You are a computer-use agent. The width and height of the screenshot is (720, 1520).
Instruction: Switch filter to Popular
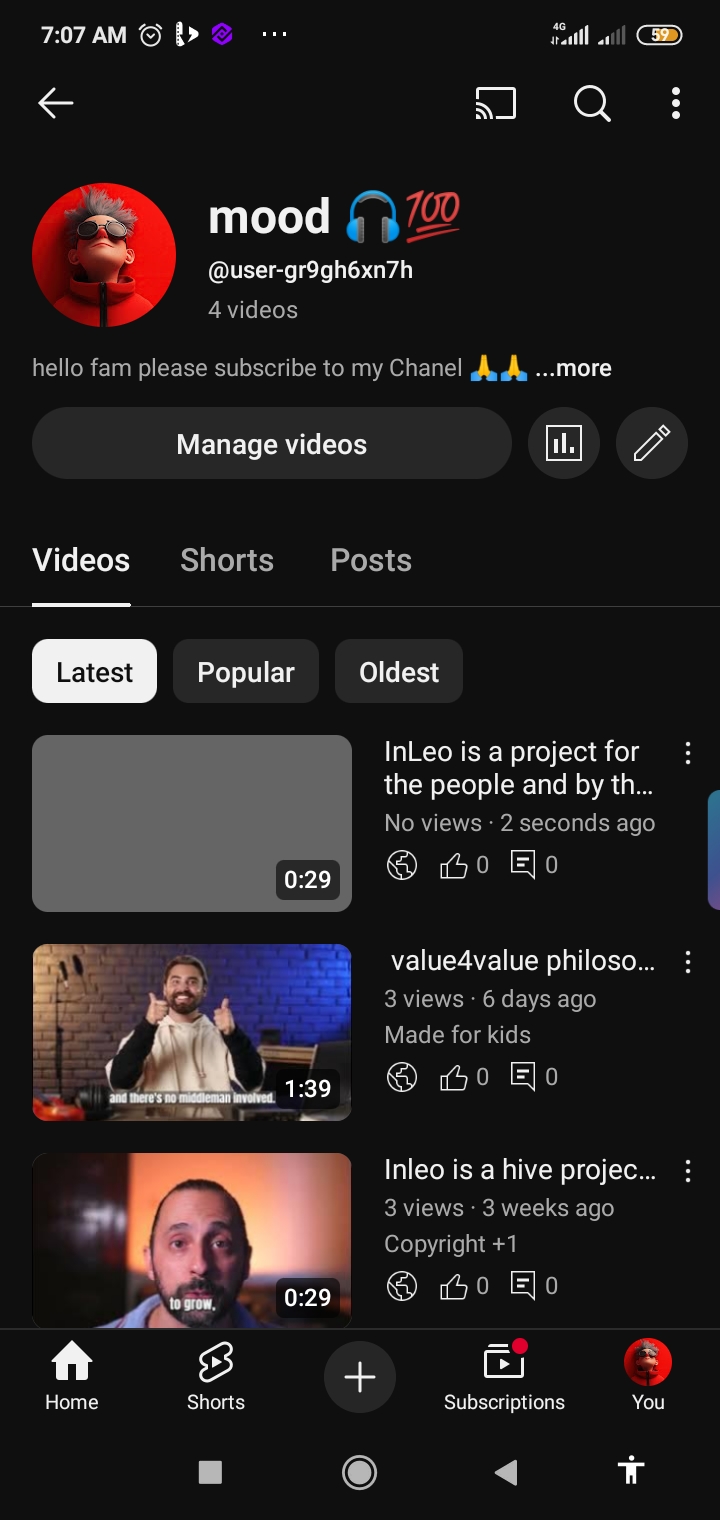(x=245, y=671)
